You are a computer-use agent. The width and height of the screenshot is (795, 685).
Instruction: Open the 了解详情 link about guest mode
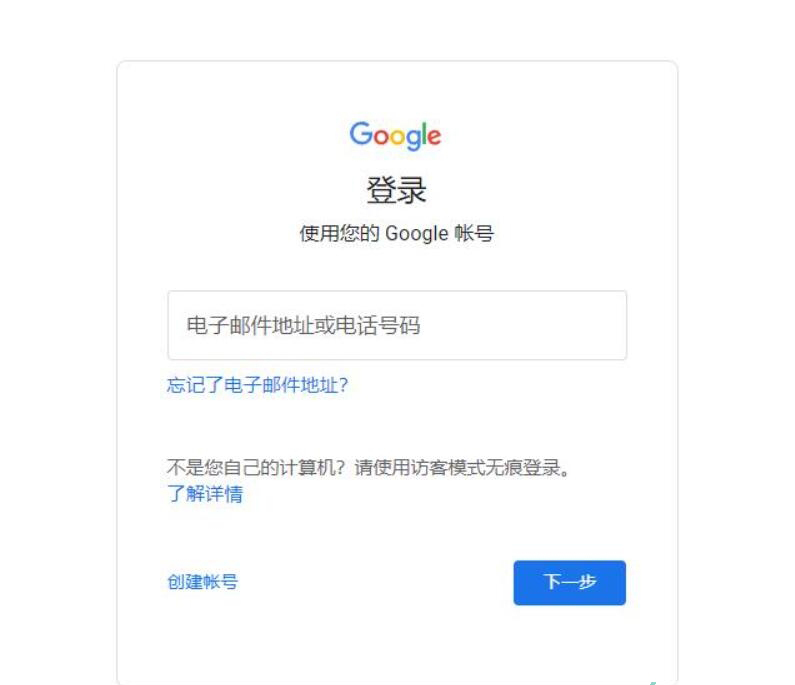(204, 494)
